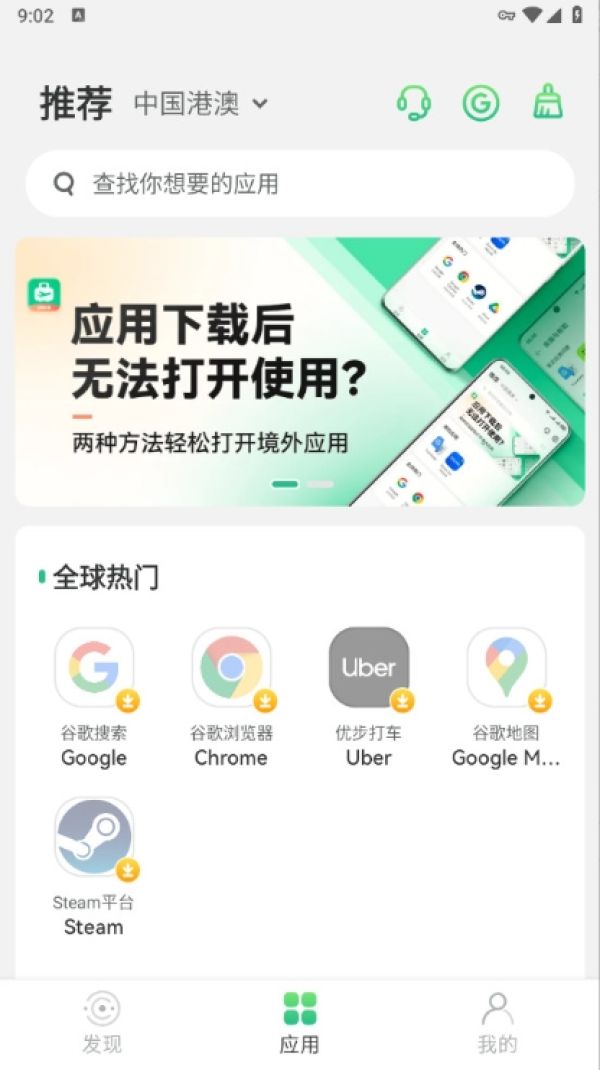Open the Google 谷歌搜索 app
The width and height of the screenshot is (600, 1070).
pyautogui.click(x=94, y=697)
